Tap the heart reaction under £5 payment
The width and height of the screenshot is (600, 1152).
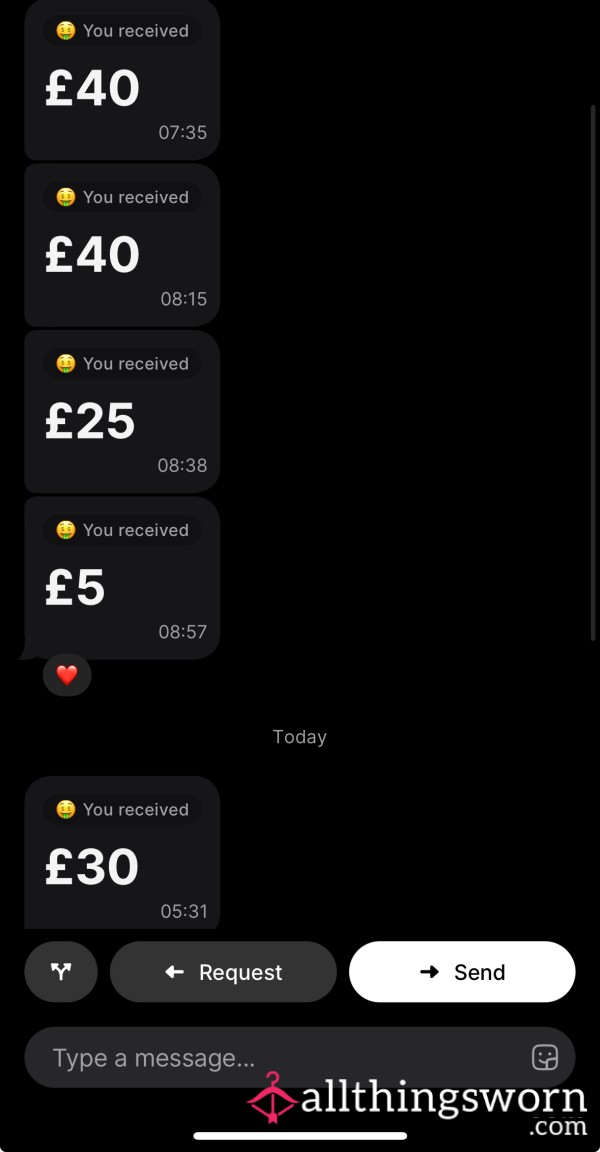(x=67, y=674)
